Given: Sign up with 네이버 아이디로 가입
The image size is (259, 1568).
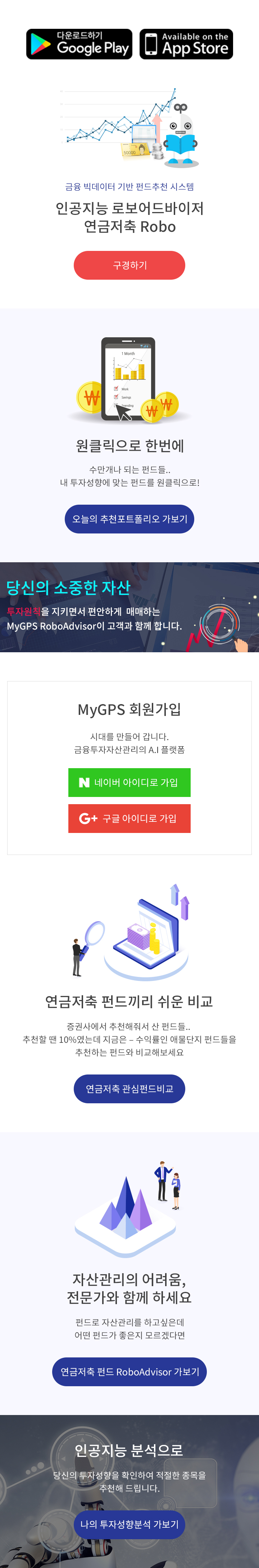Looking at the screenshot, I should point(129,782).
